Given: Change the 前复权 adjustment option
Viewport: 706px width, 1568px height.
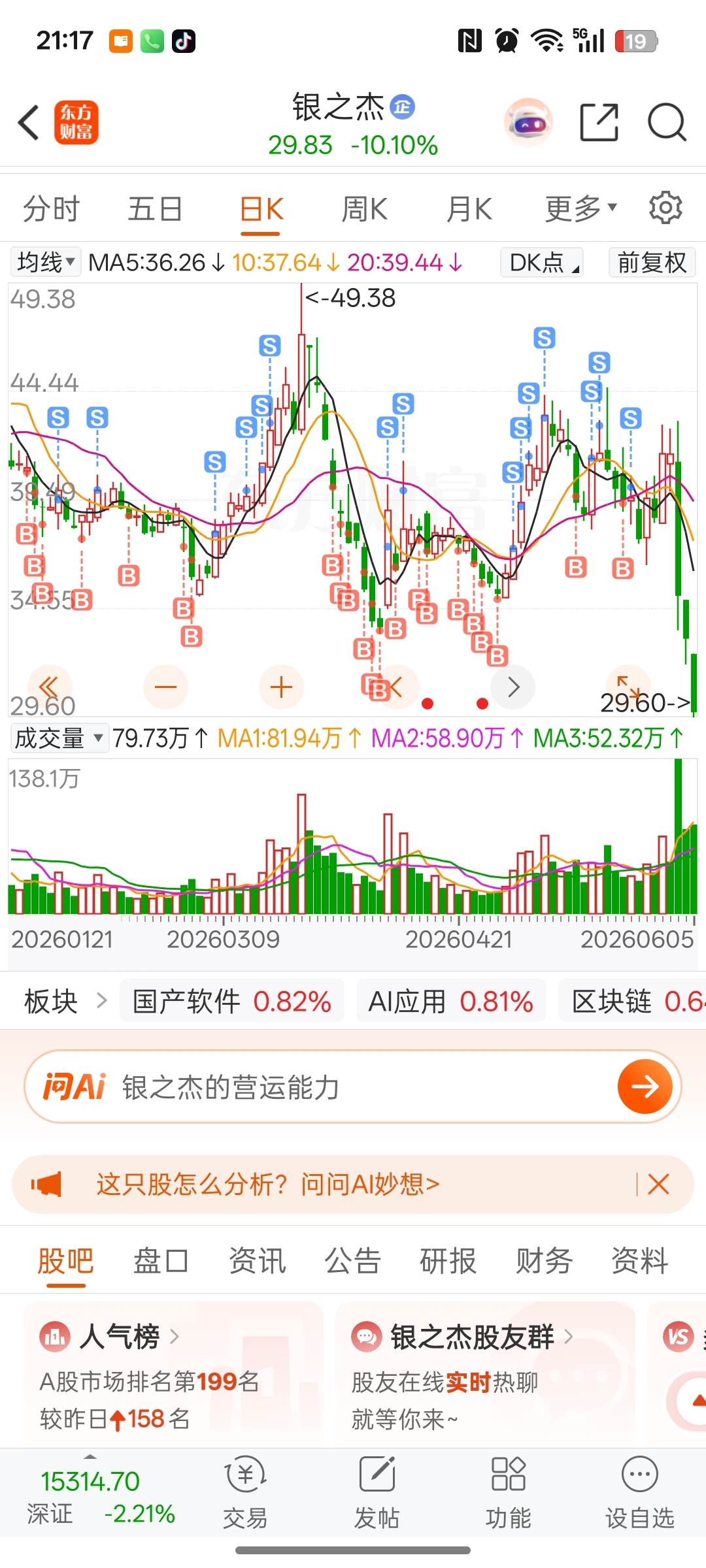Looking at the screenshot, I should 652,263.
